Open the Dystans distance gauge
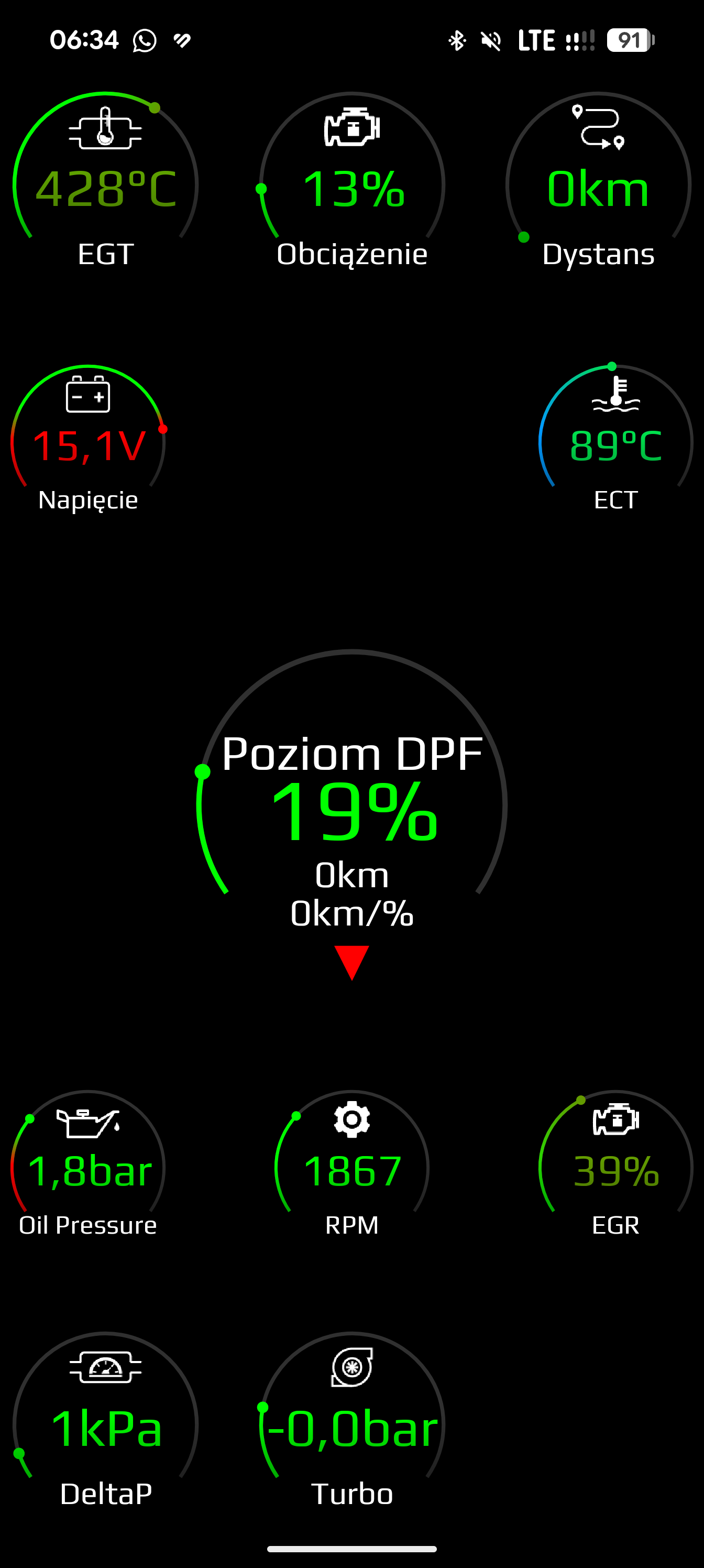This screenshot has height=1568, width=704. (x=598, y=182)
